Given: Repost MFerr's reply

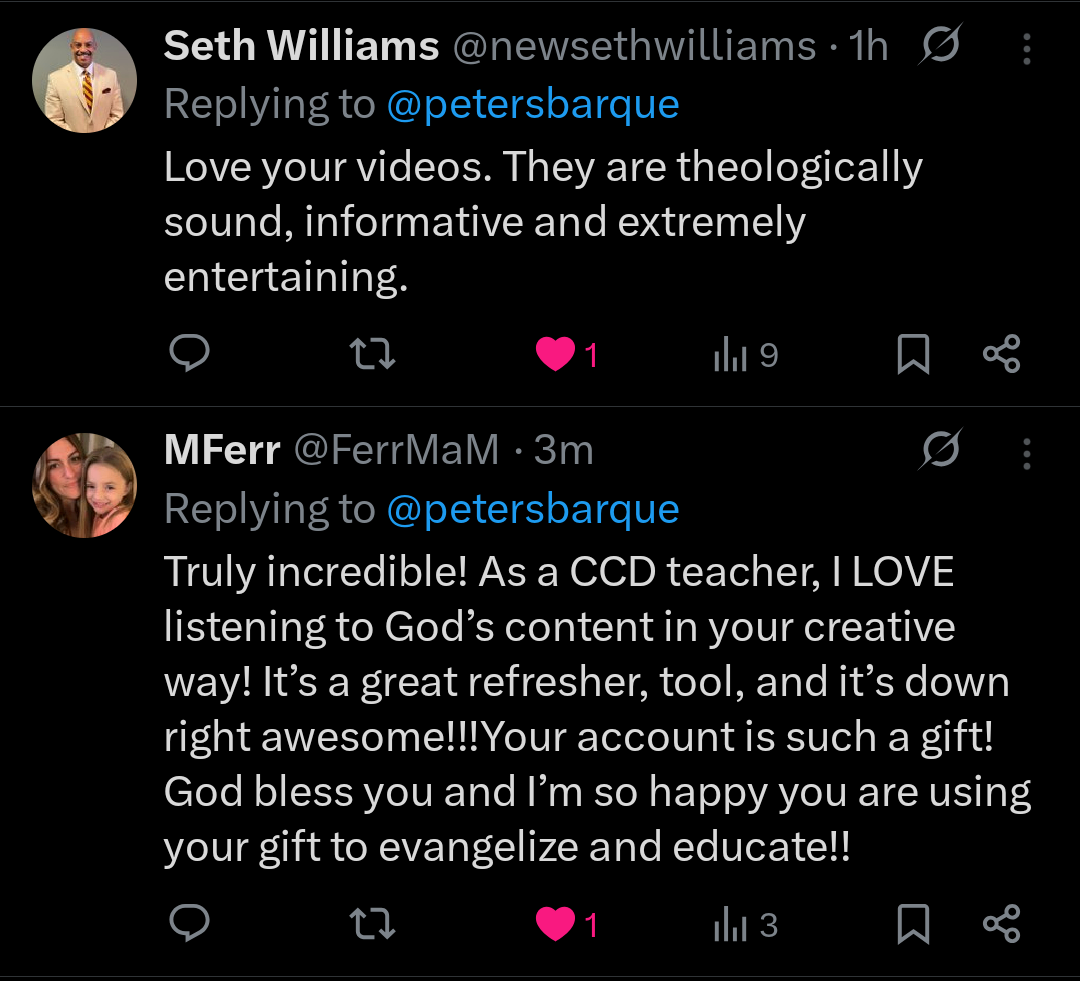Looking at the screenshot, I should 375,924.
